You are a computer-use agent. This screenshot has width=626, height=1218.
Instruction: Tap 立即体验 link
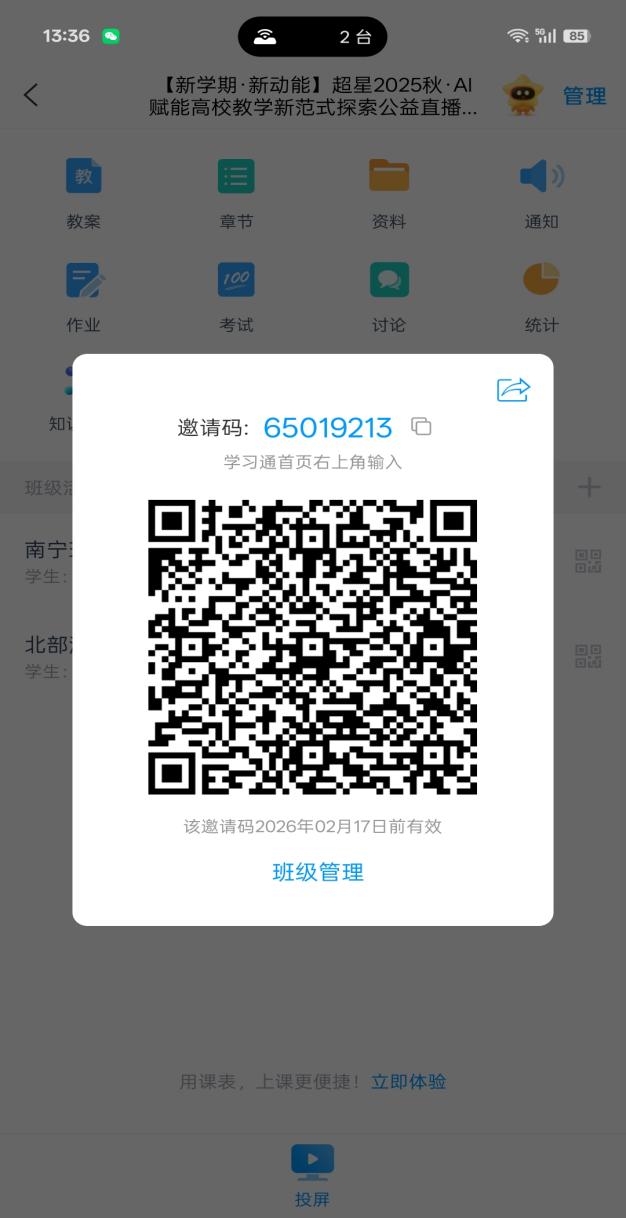point(408,1082)
